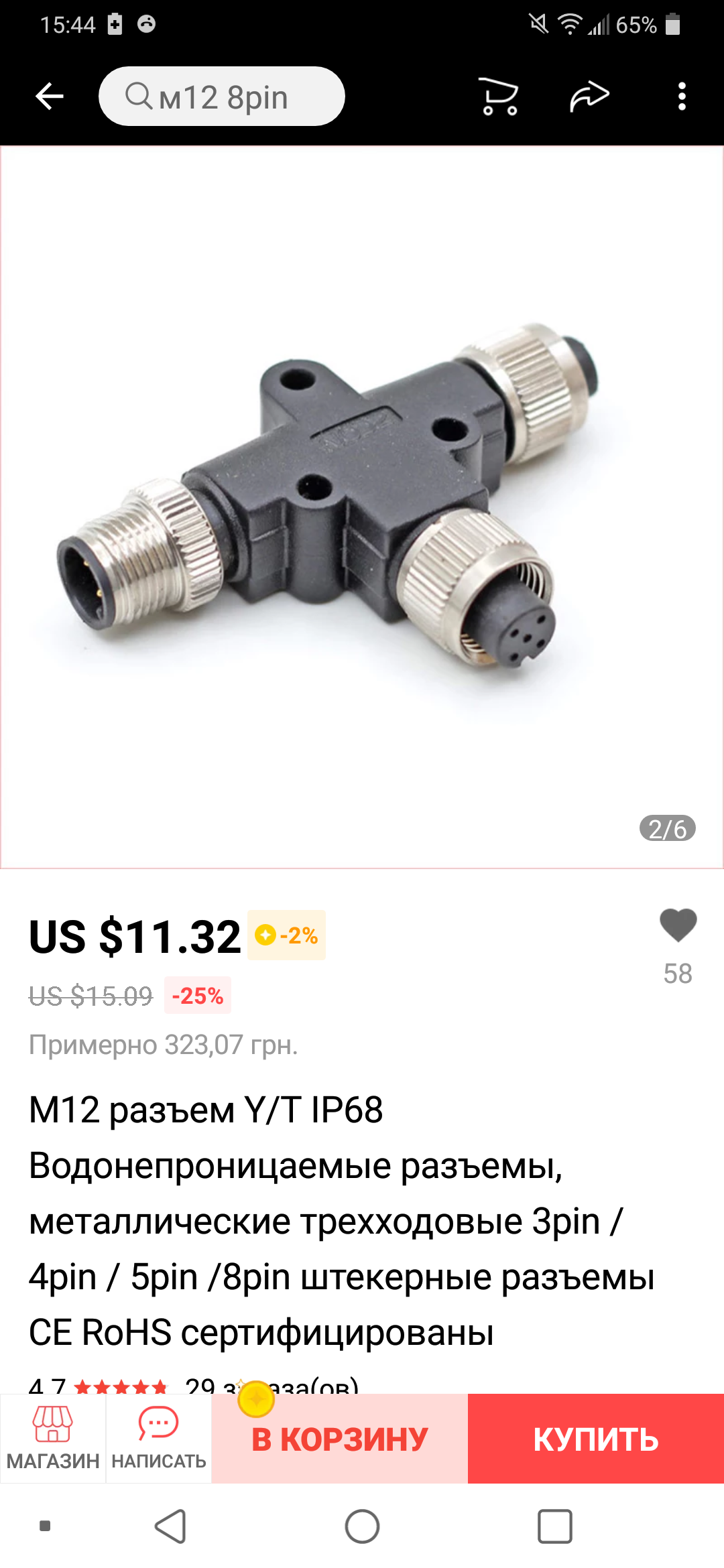Go to the system home screen

362,1526
